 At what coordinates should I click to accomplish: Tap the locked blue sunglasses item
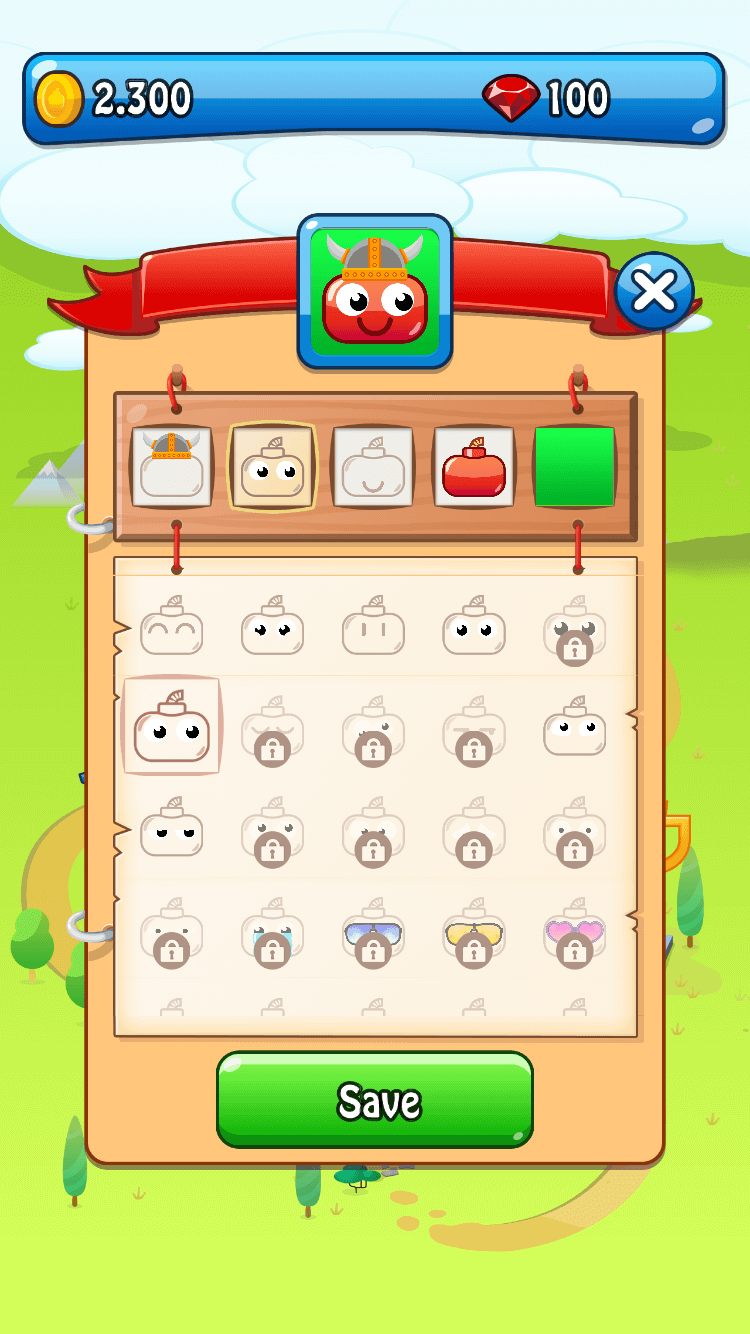(x=373, y=934)
